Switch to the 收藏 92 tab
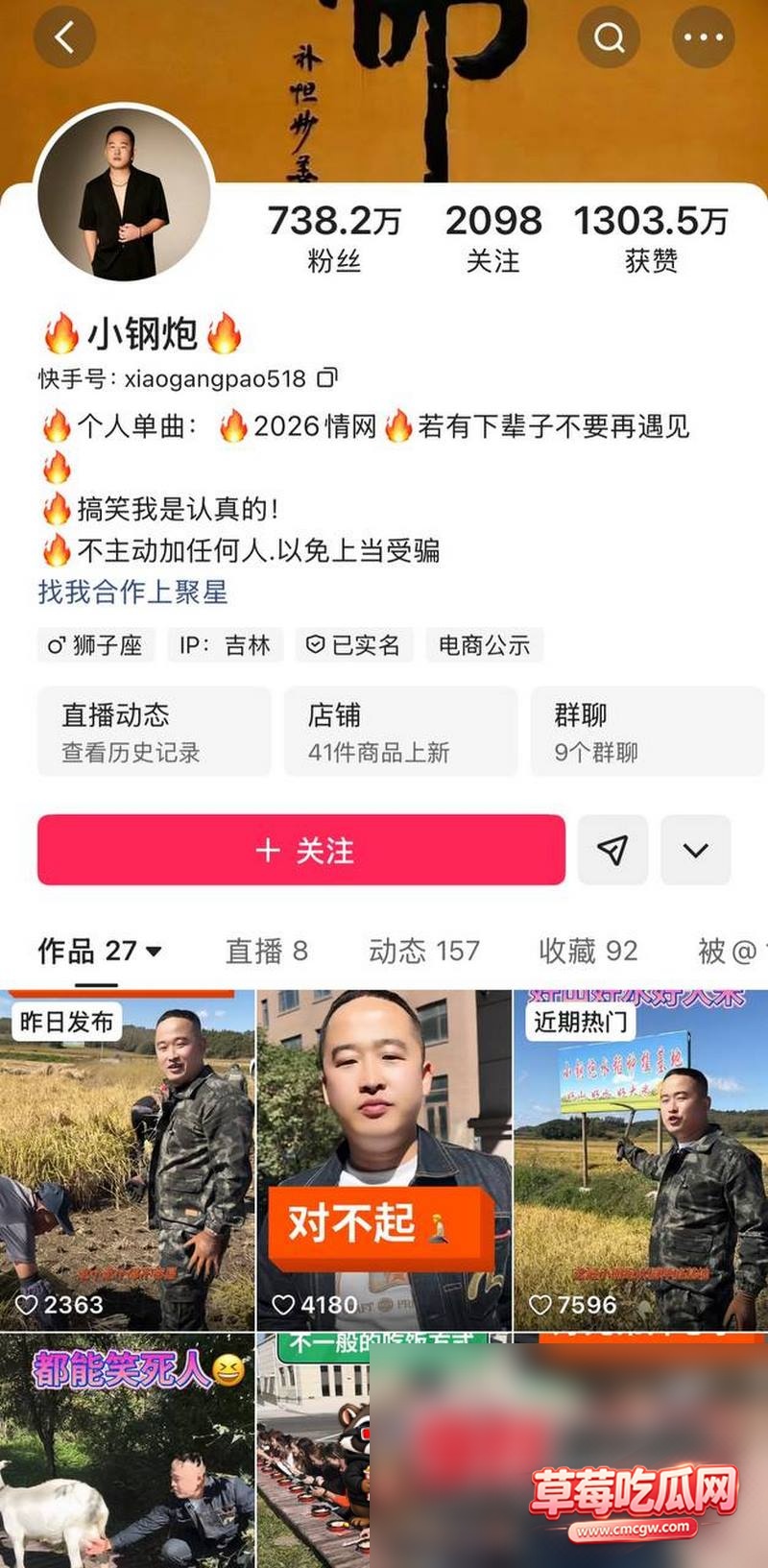 [588, 951]
